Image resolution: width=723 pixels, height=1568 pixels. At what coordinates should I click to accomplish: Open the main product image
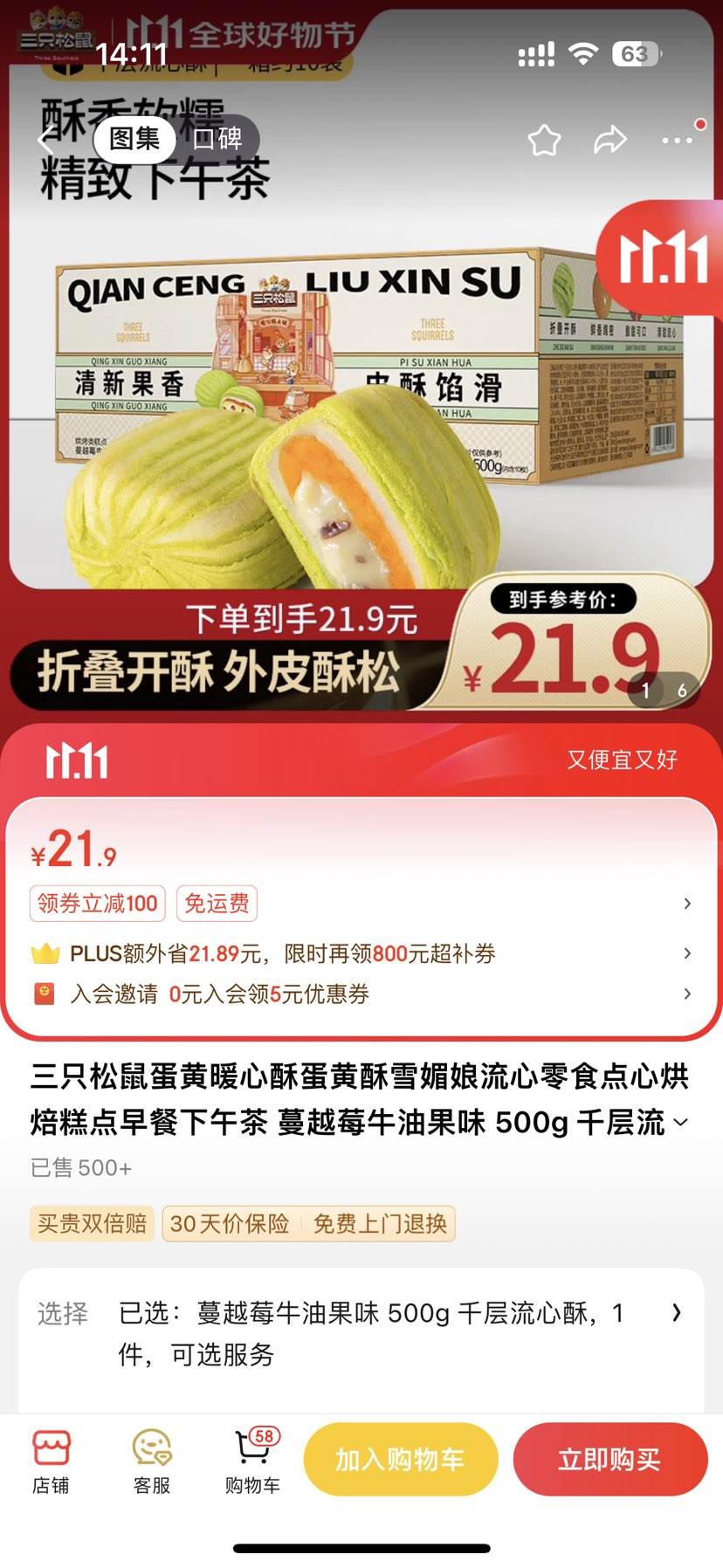click(x=361, y=367)
